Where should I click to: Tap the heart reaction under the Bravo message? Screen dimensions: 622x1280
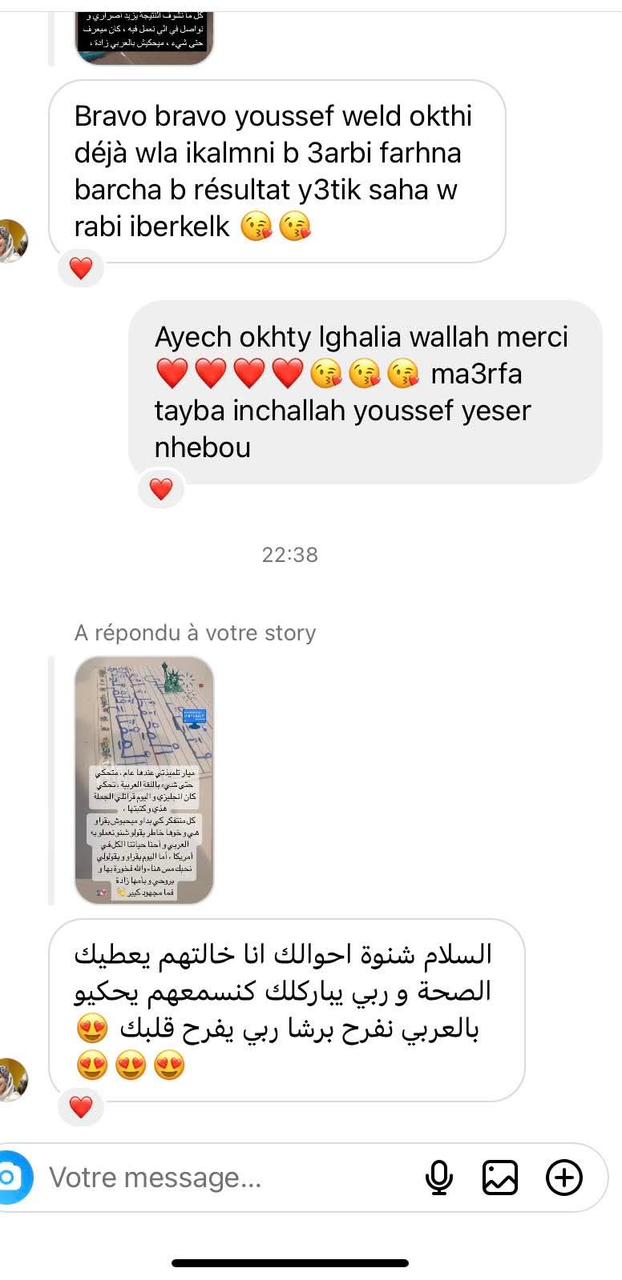click(81, 268)
